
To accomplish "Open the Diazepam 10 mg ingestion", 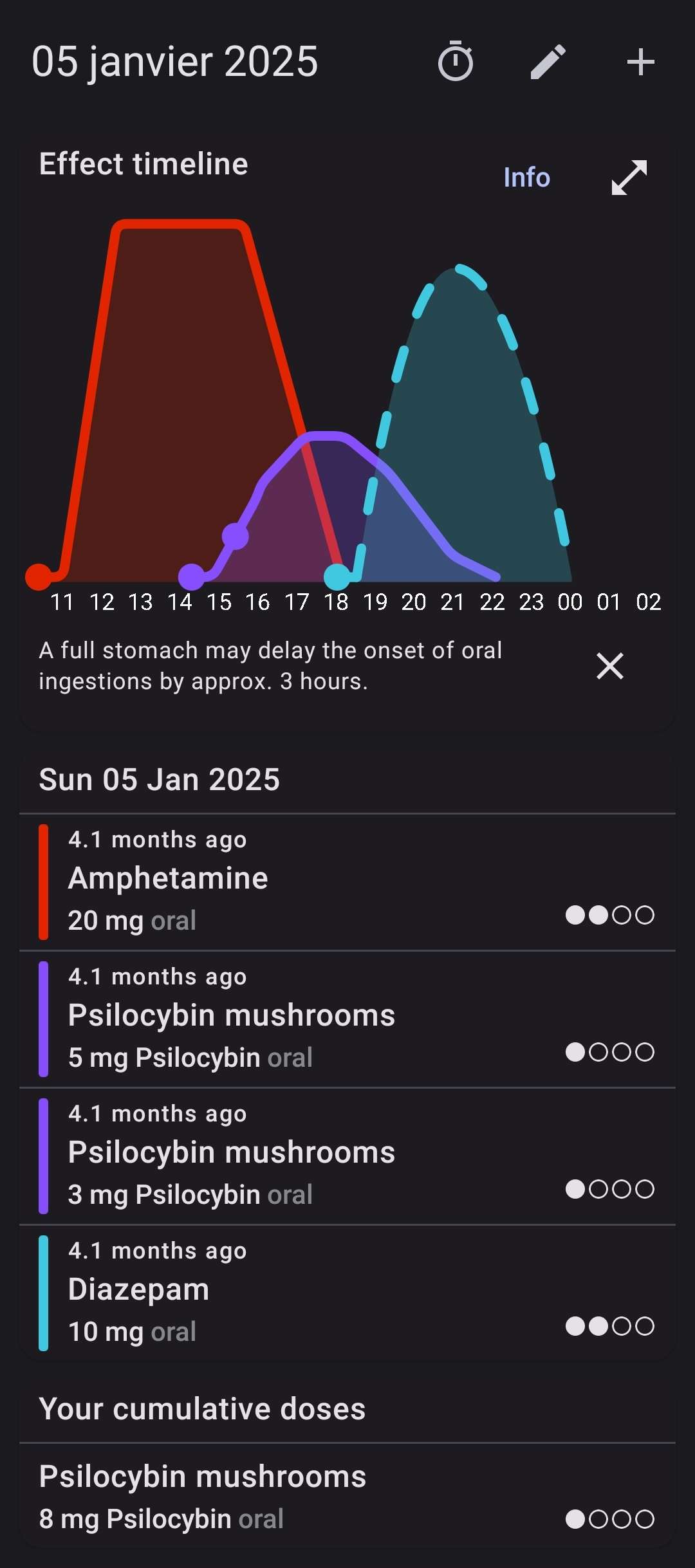I will tap(347, 1293).
